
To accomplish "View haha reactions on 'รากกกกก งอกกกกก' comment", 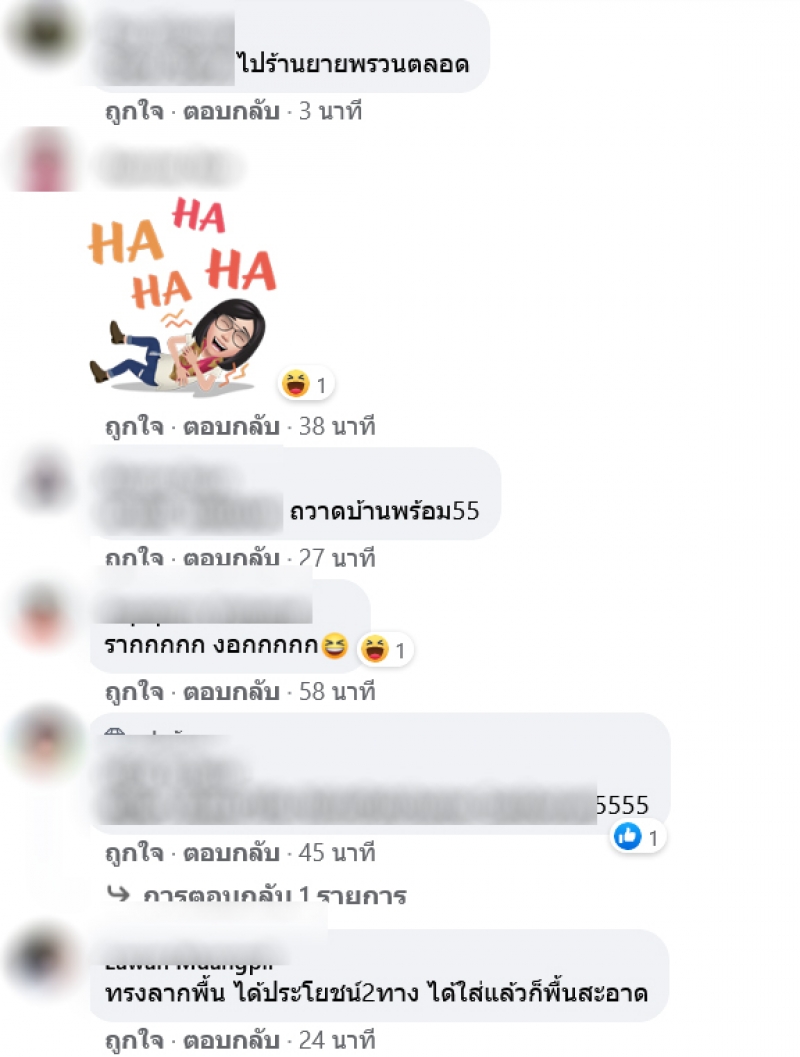I will 385,651.
